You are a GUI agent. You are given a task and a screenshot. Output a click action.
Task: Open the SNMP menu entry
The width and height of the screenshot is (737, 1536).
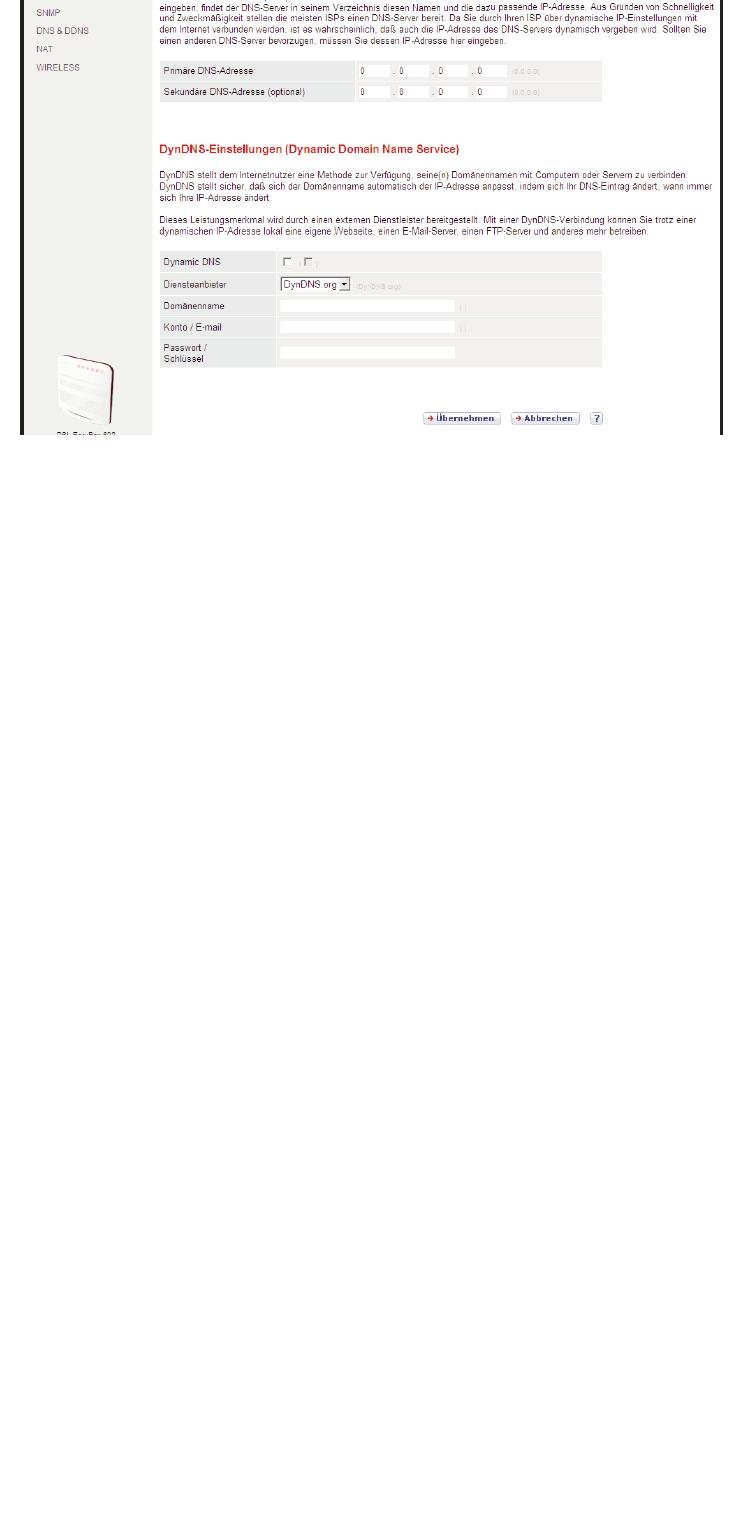pyautogui.click(x=48, y=13)
